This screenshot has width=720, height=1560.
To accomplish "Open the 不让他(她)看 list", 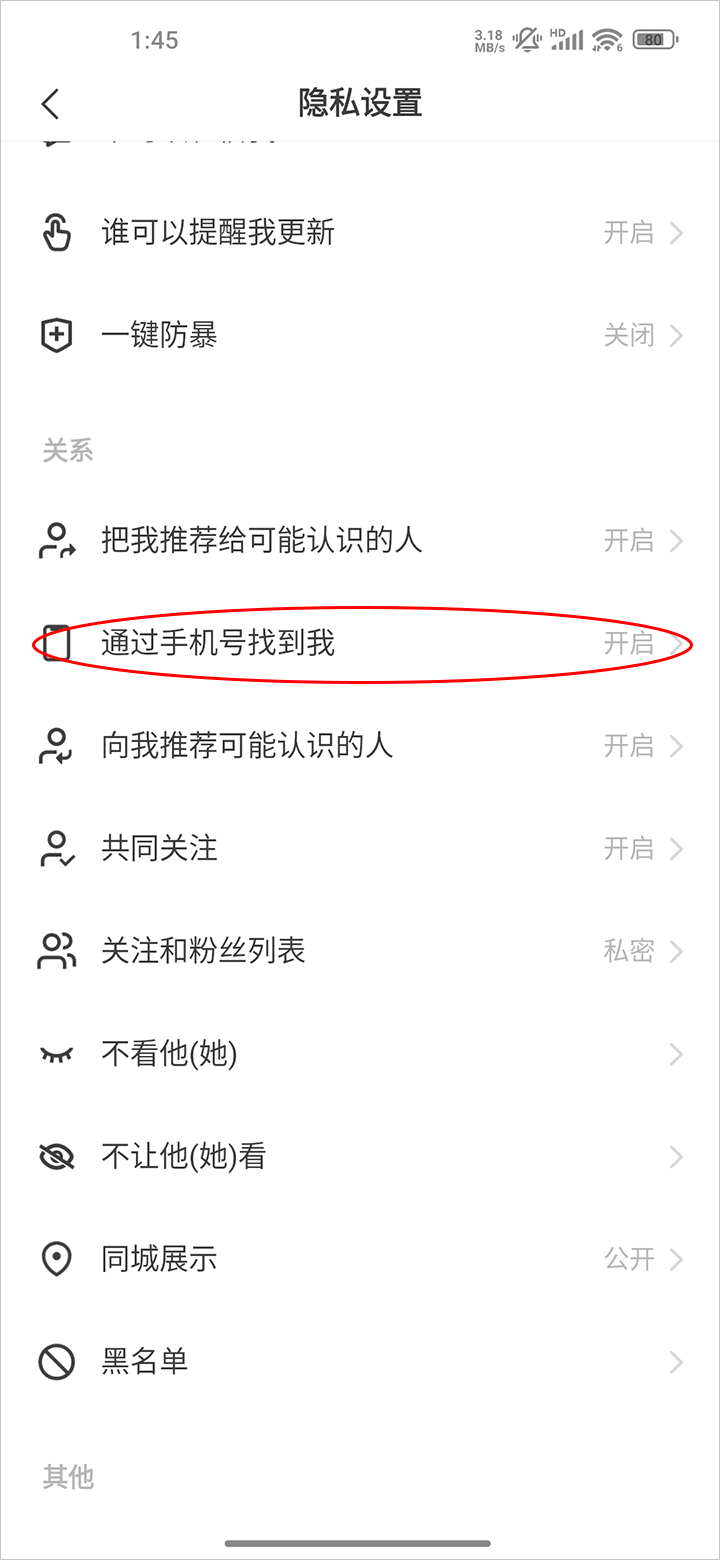I will click(360, 1157).
